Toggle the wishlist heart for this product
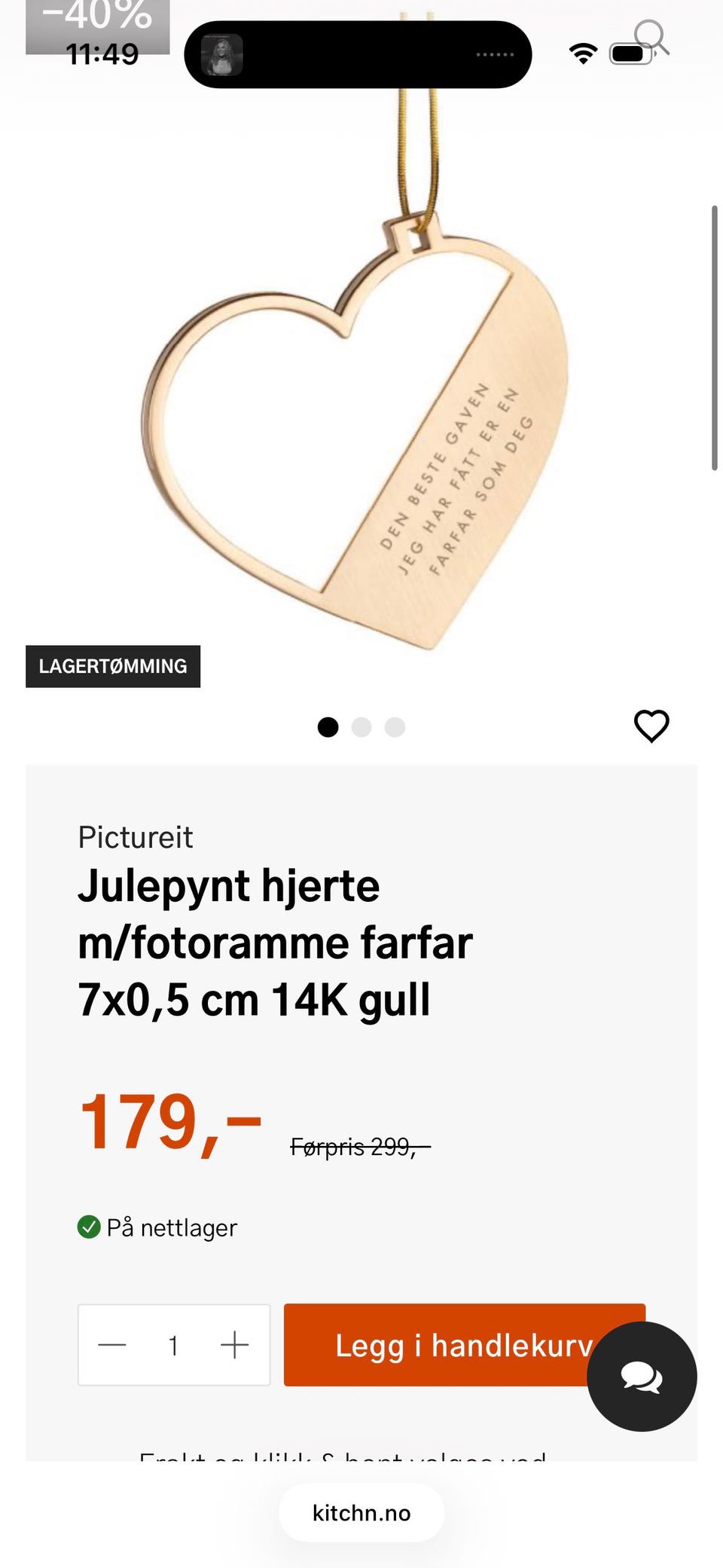723x1568 pixels. (651, 726)
